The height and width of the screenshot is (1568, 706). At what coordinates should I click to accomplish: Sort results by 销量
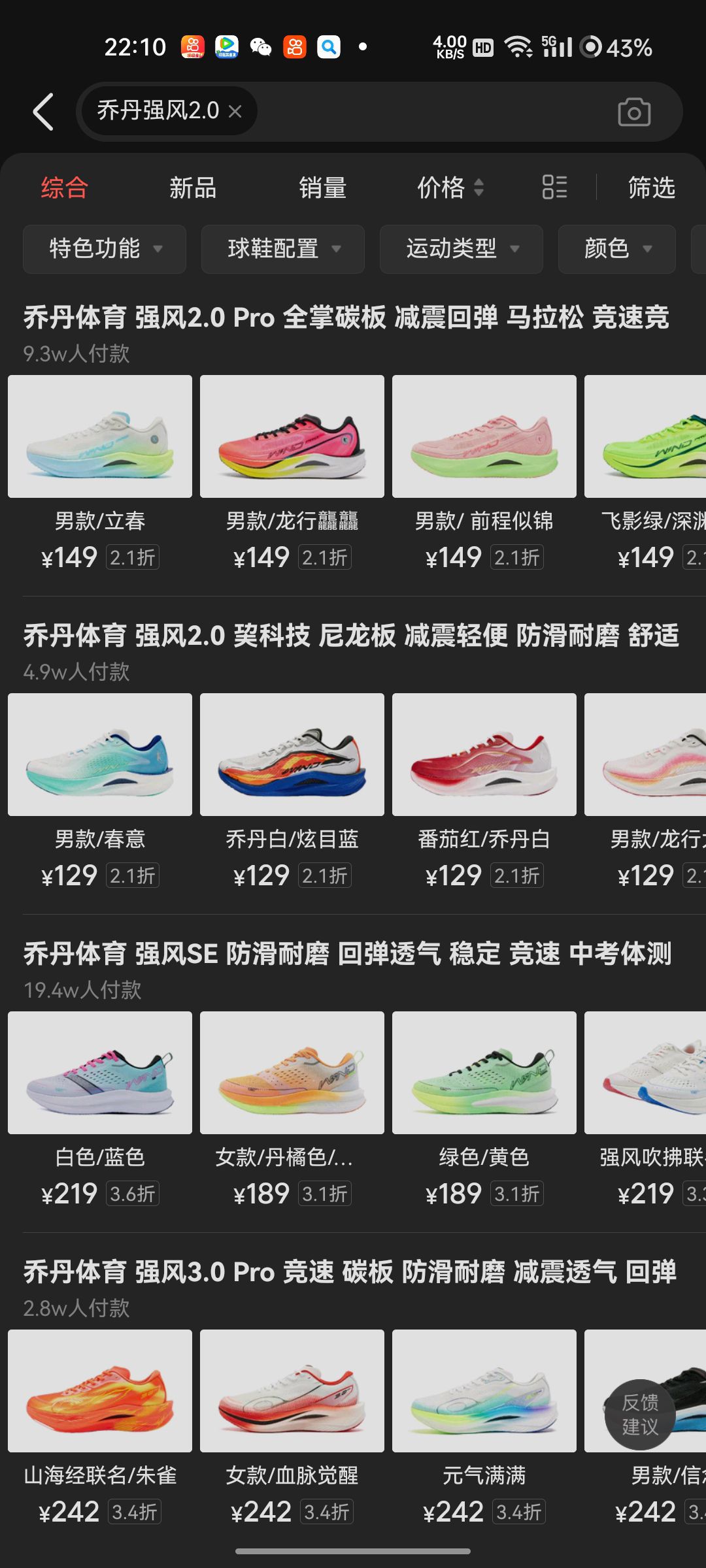(322, 188)
